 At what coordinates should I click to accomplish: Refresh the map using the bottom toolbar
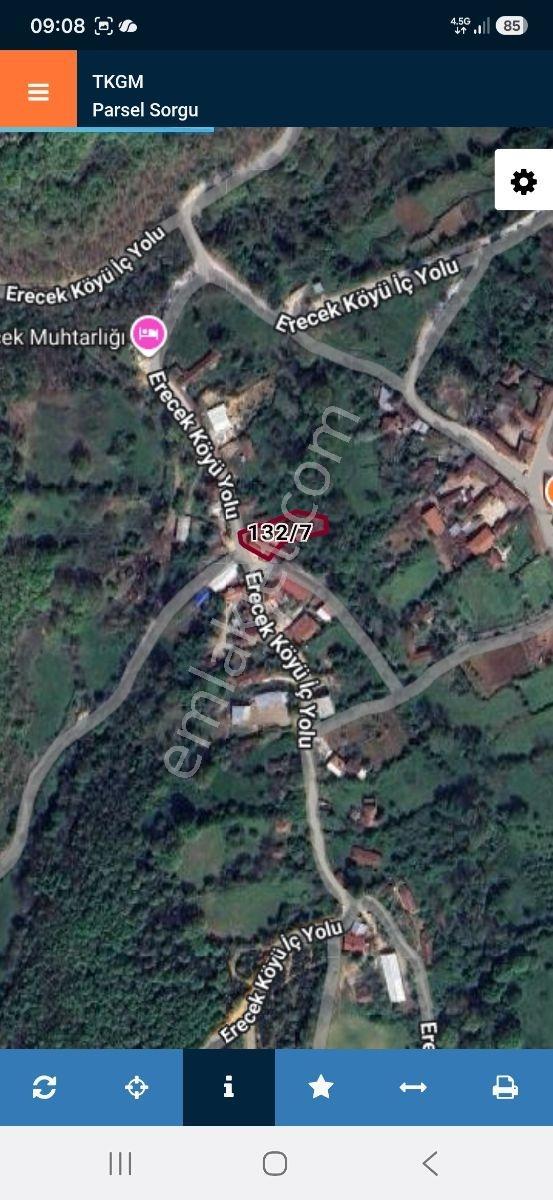coord(45,1087)
